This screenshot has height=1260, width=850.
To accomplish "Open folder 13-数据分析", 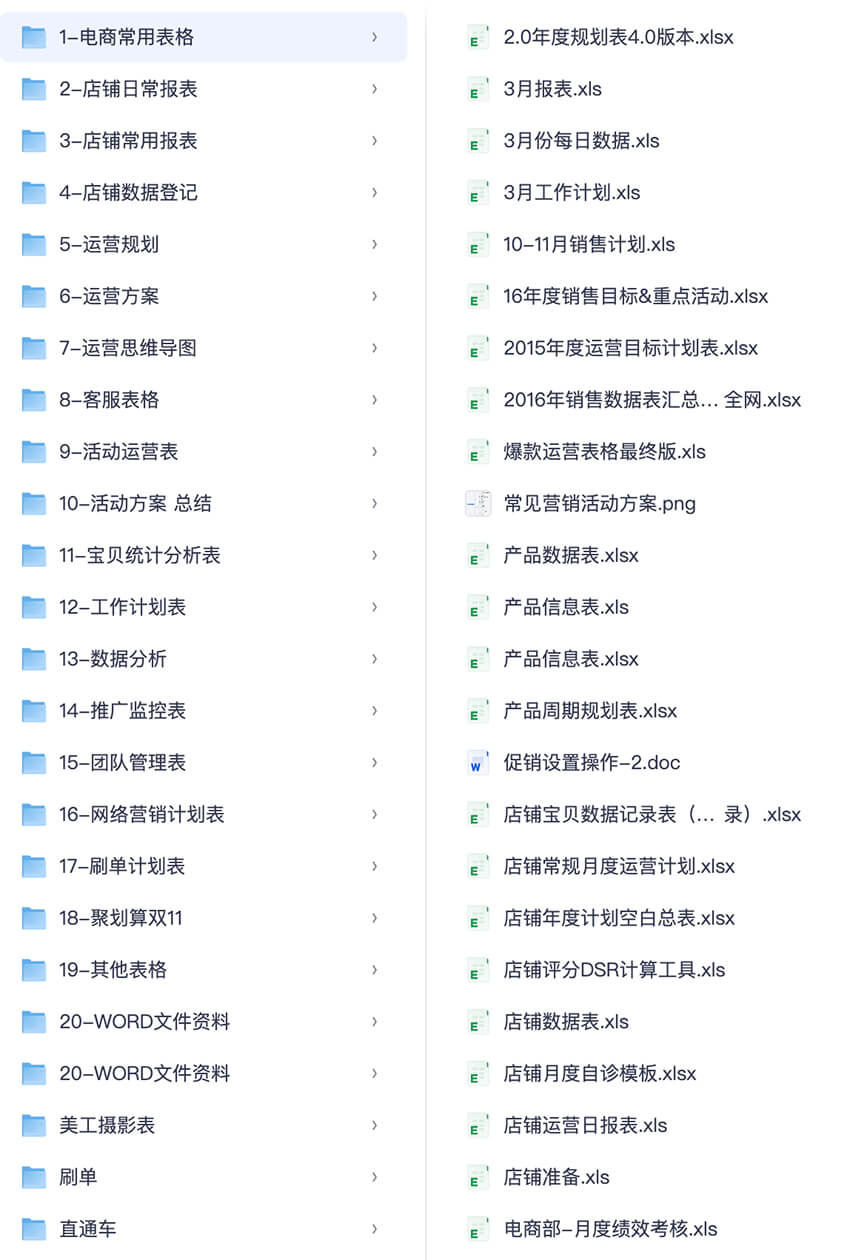I will coord(112,659).
